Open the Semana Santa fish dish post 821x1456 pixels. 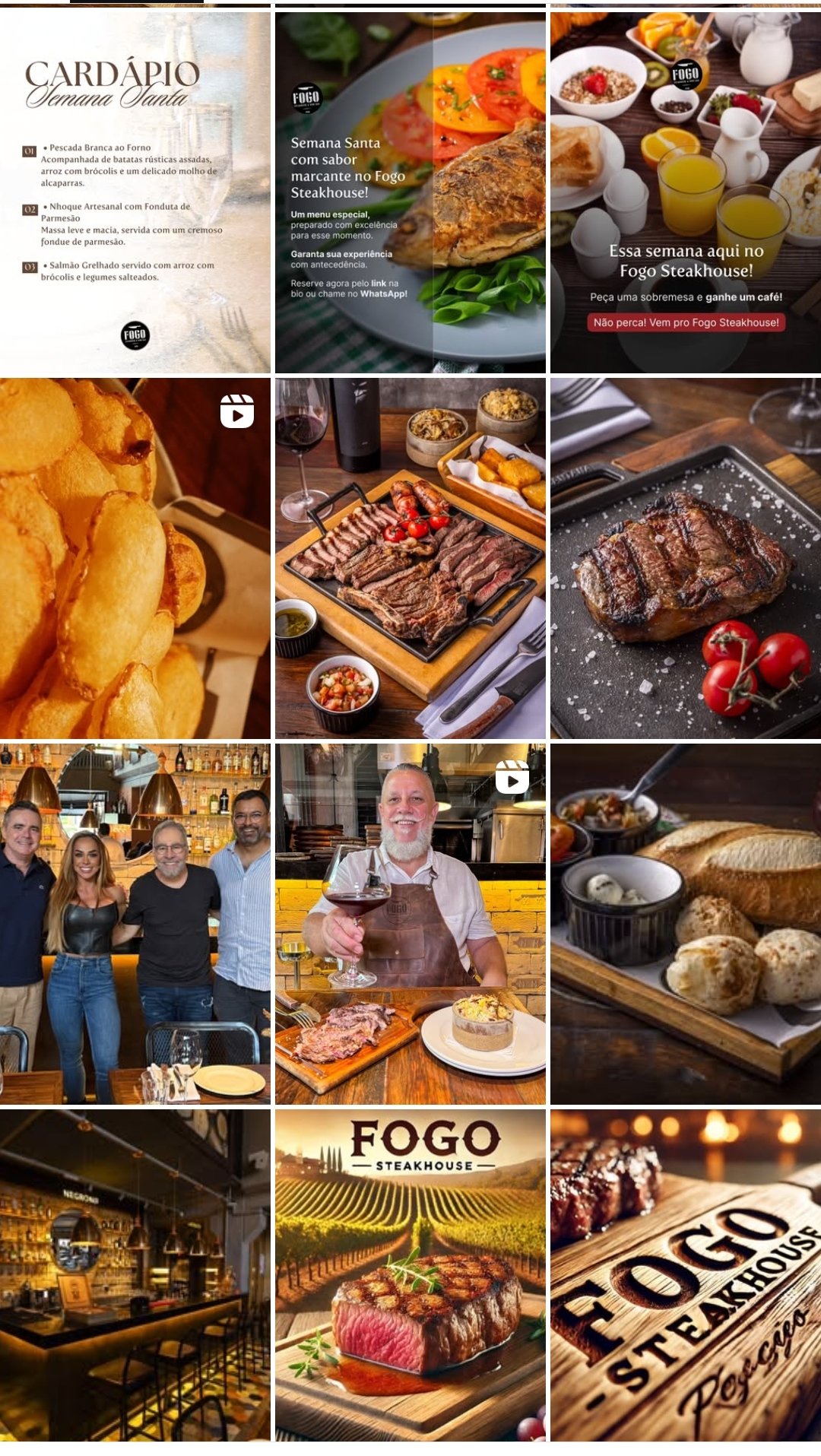(410, 192)
